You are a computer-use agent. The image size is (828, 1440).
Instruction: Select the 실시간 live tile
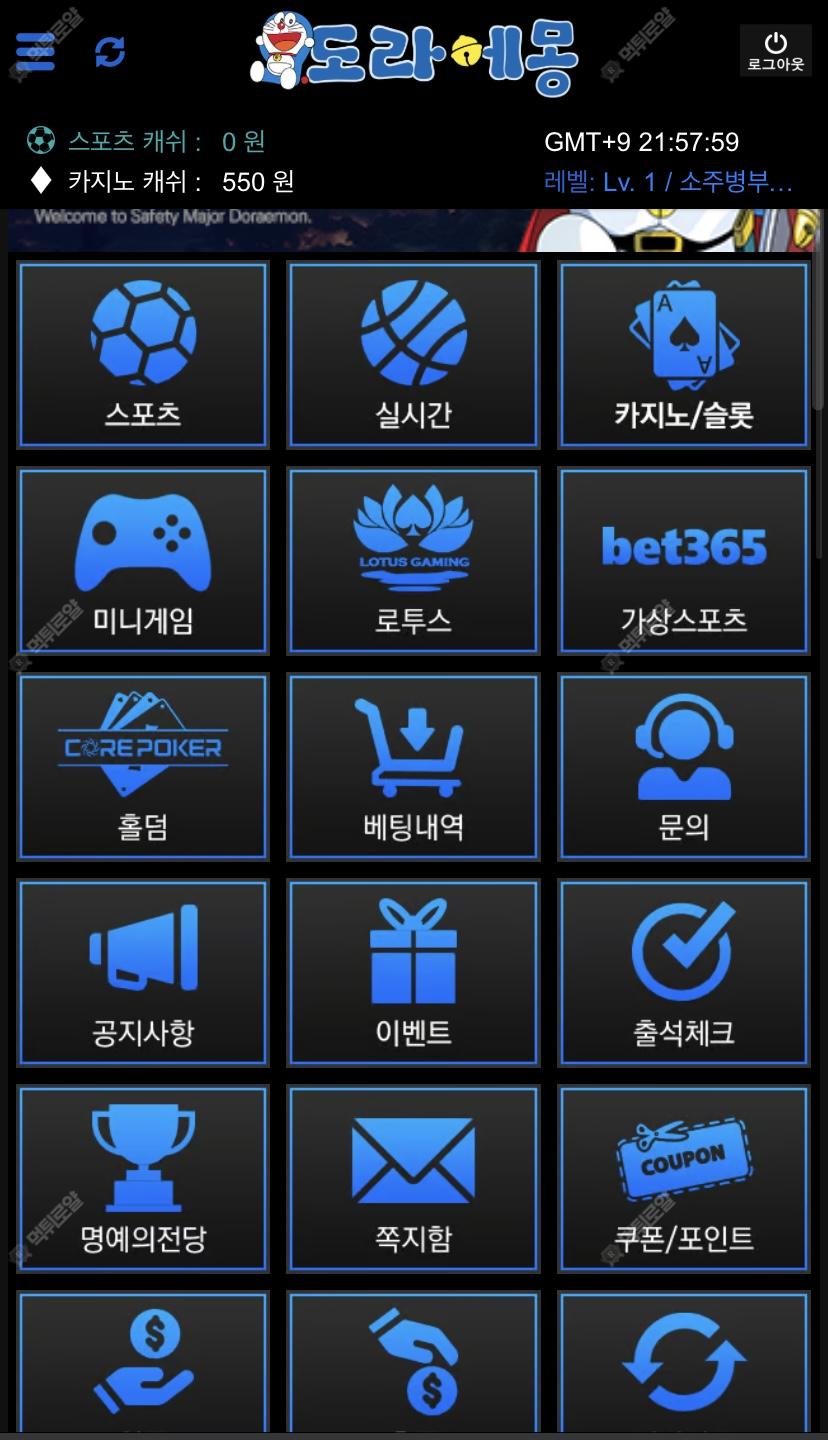[413, 355]
